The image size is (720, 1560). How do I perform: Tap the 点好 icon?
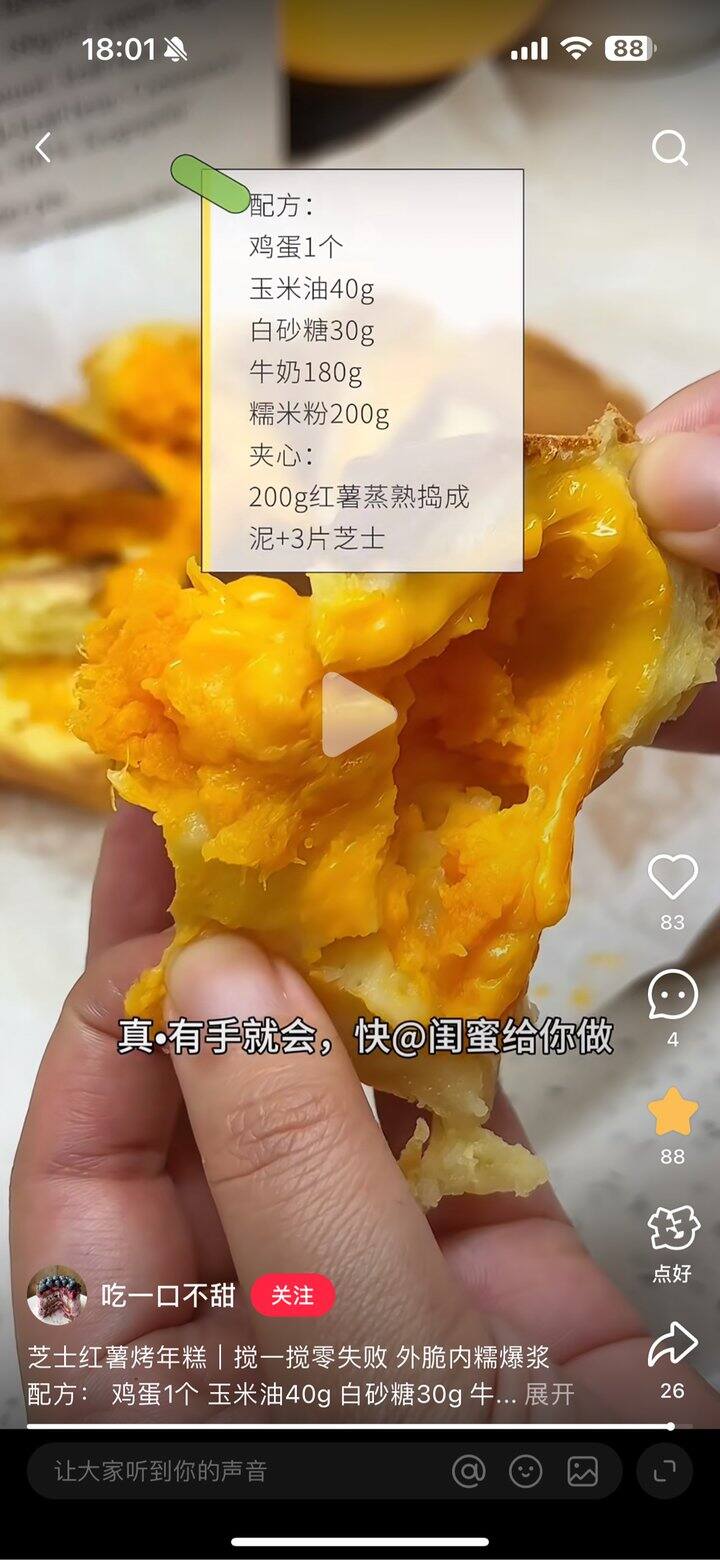672,1230
